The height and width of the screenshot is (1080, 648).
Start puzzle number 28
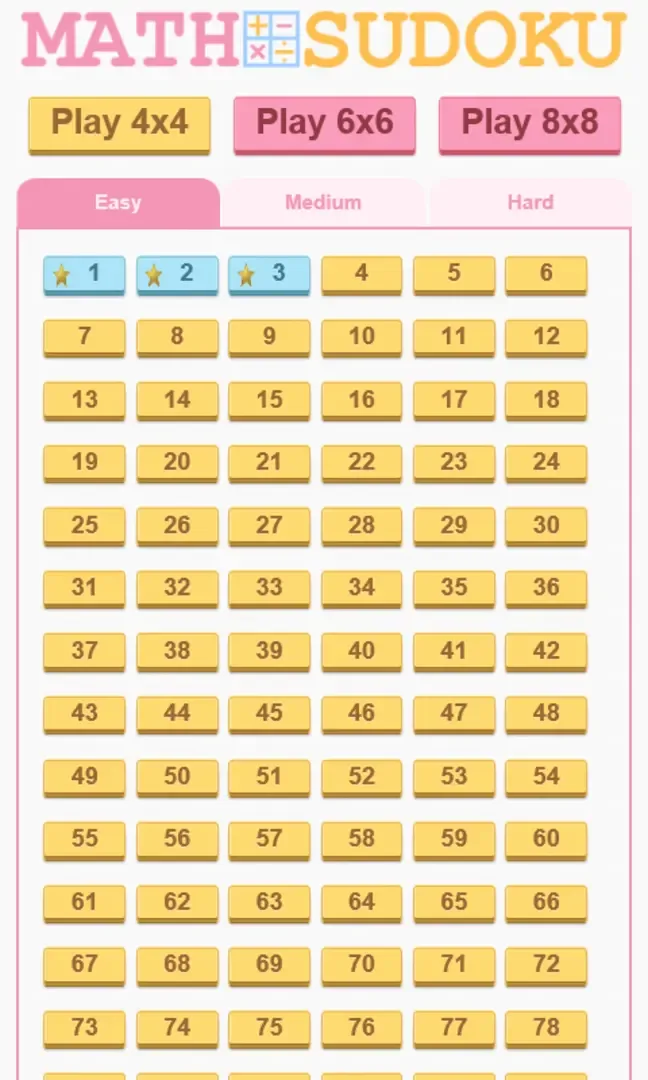361,525
